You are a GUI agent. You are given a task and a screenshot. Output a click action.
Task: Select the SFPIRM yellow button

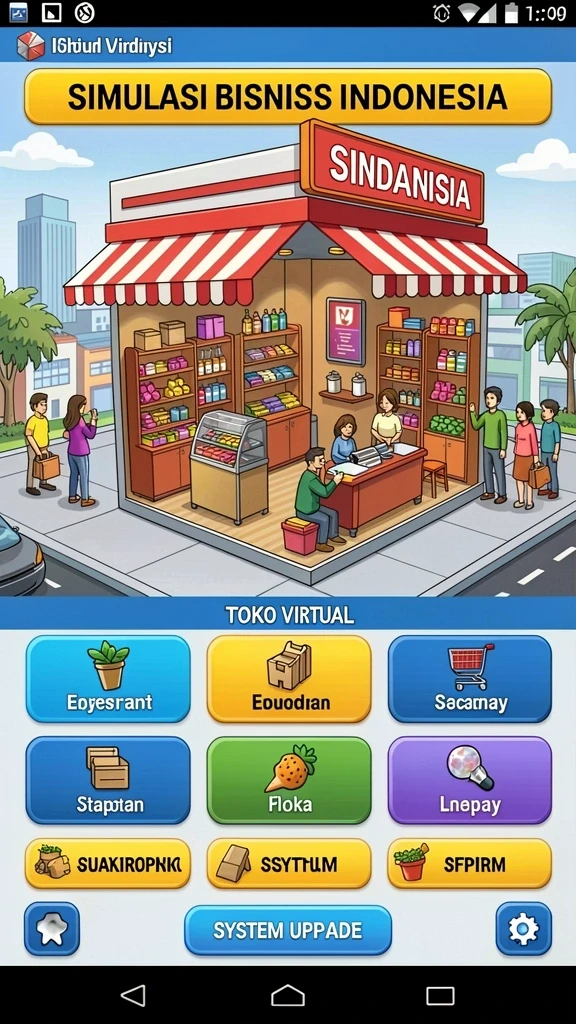point(470,864)
